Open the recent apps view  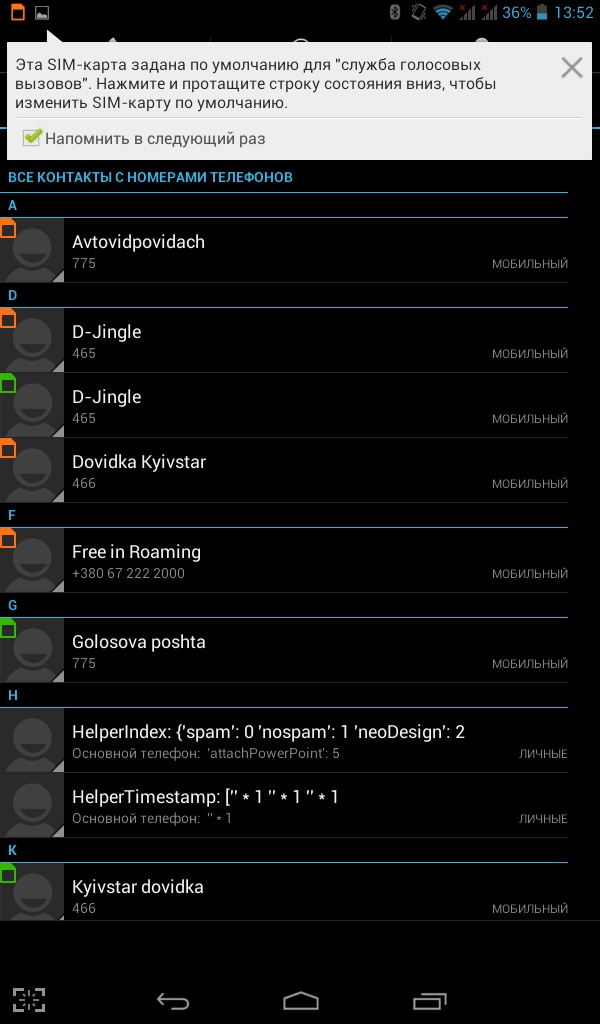(x=430, y=999)
